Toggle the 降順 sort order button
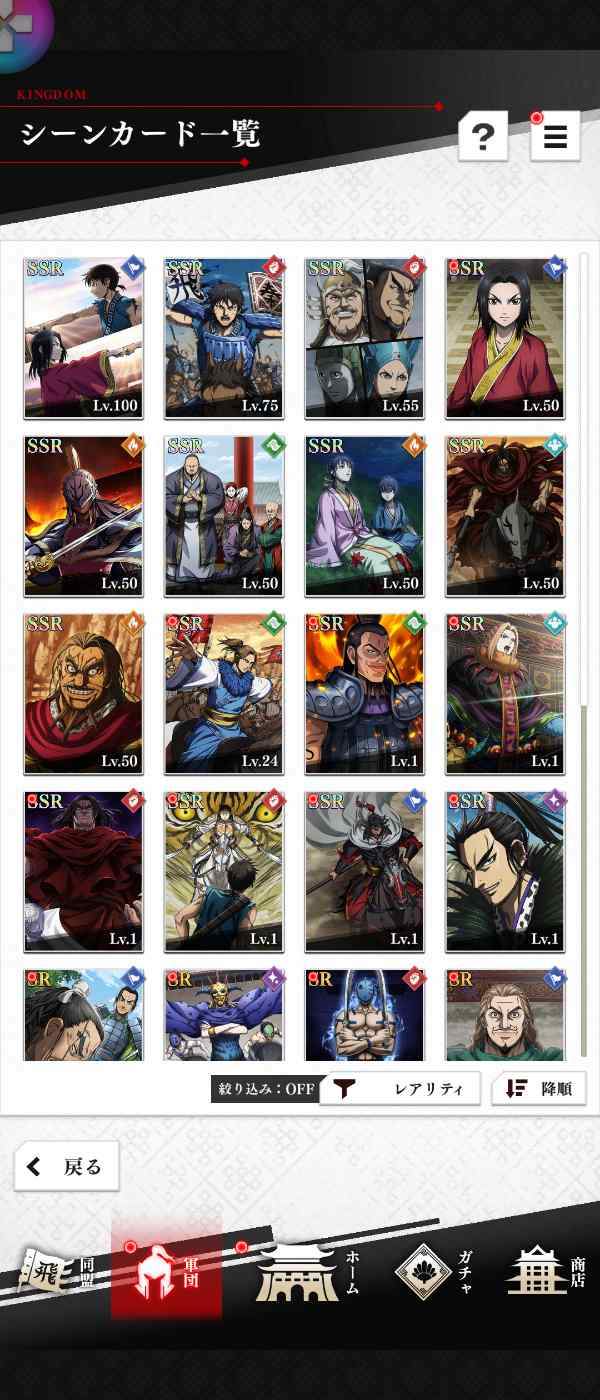This screenshot has height=1400, width=600. (538, 1089)
